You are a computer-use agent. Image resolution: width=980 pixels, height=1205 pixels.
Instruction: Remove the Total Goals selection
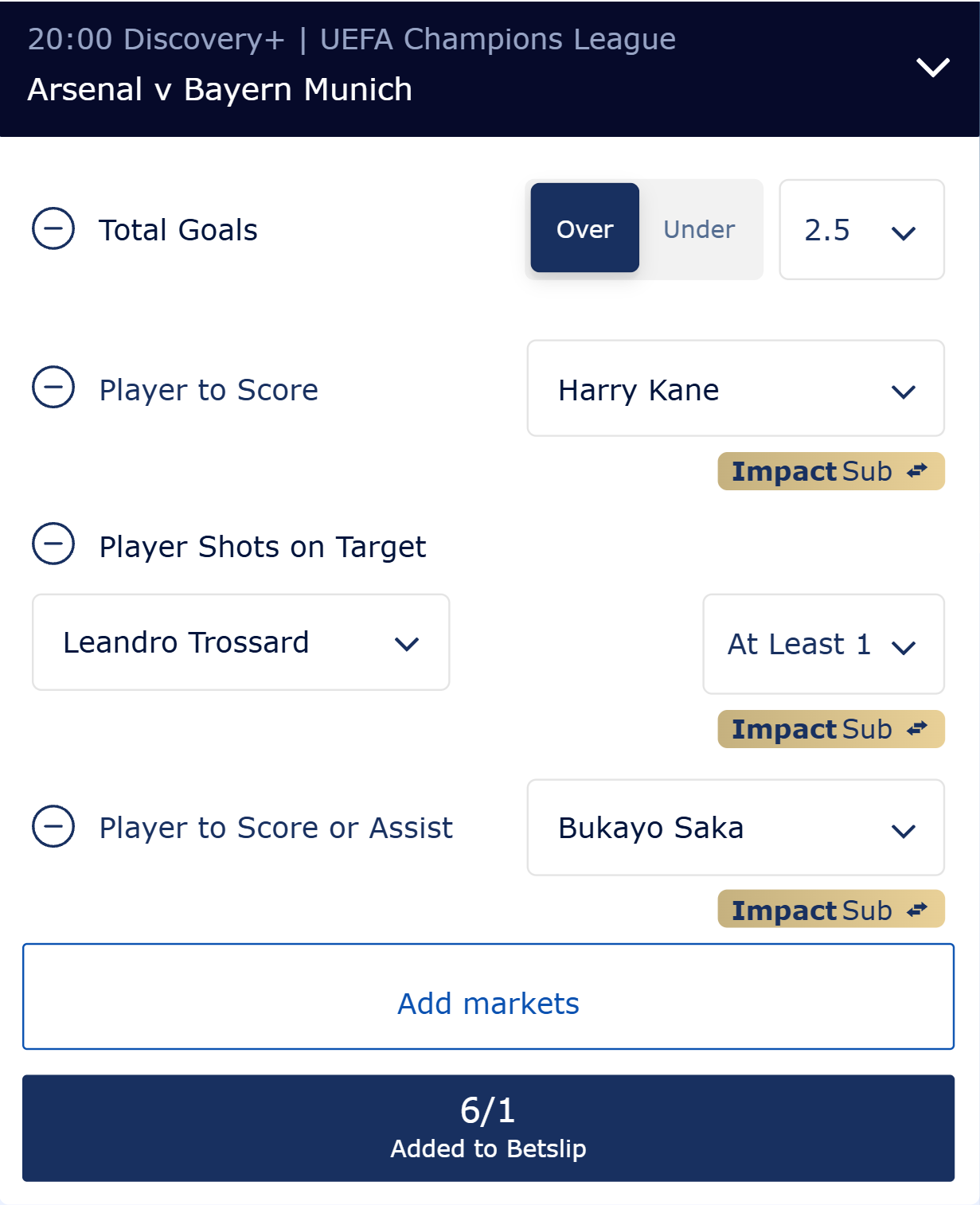pos(53,229)
